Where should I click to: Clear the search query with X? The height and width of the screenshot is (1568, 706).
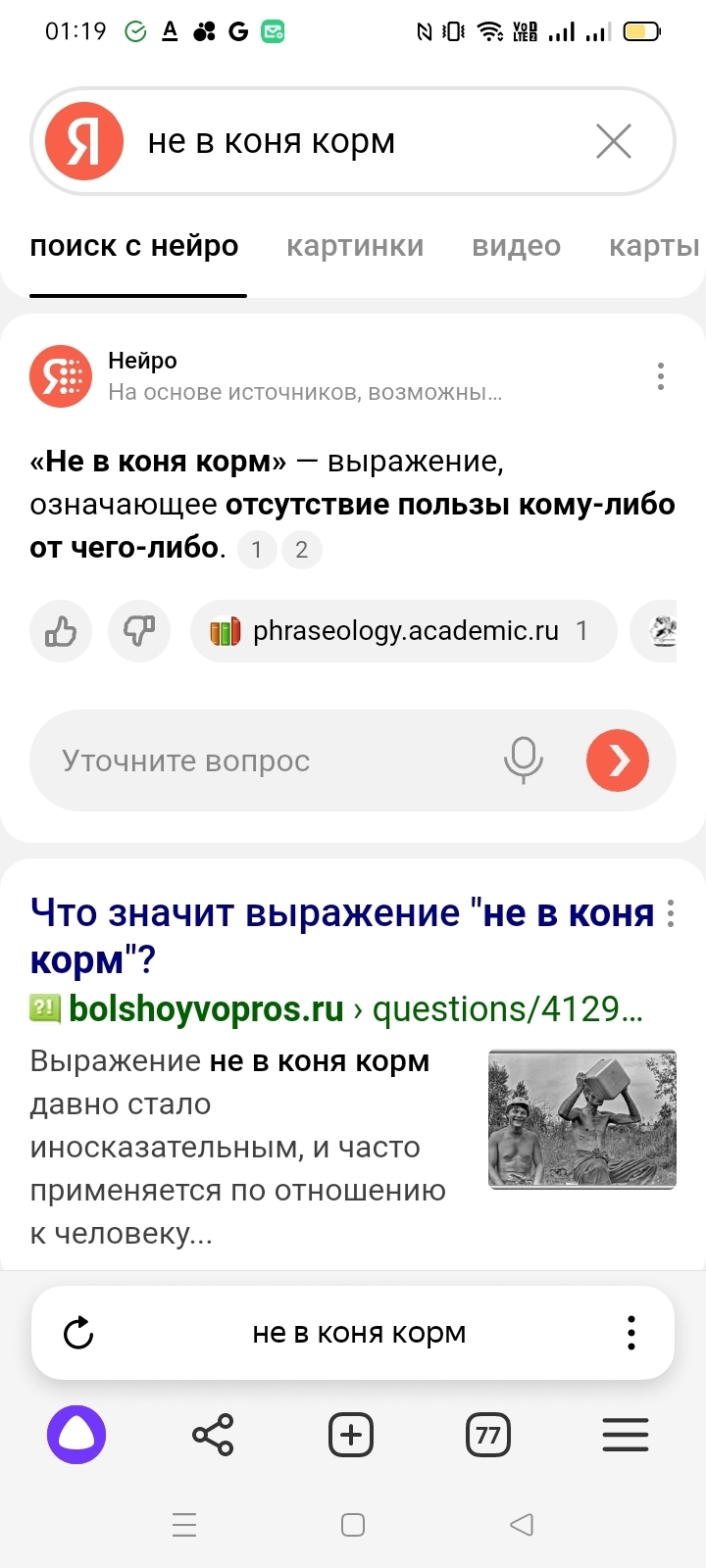point(614,142)
